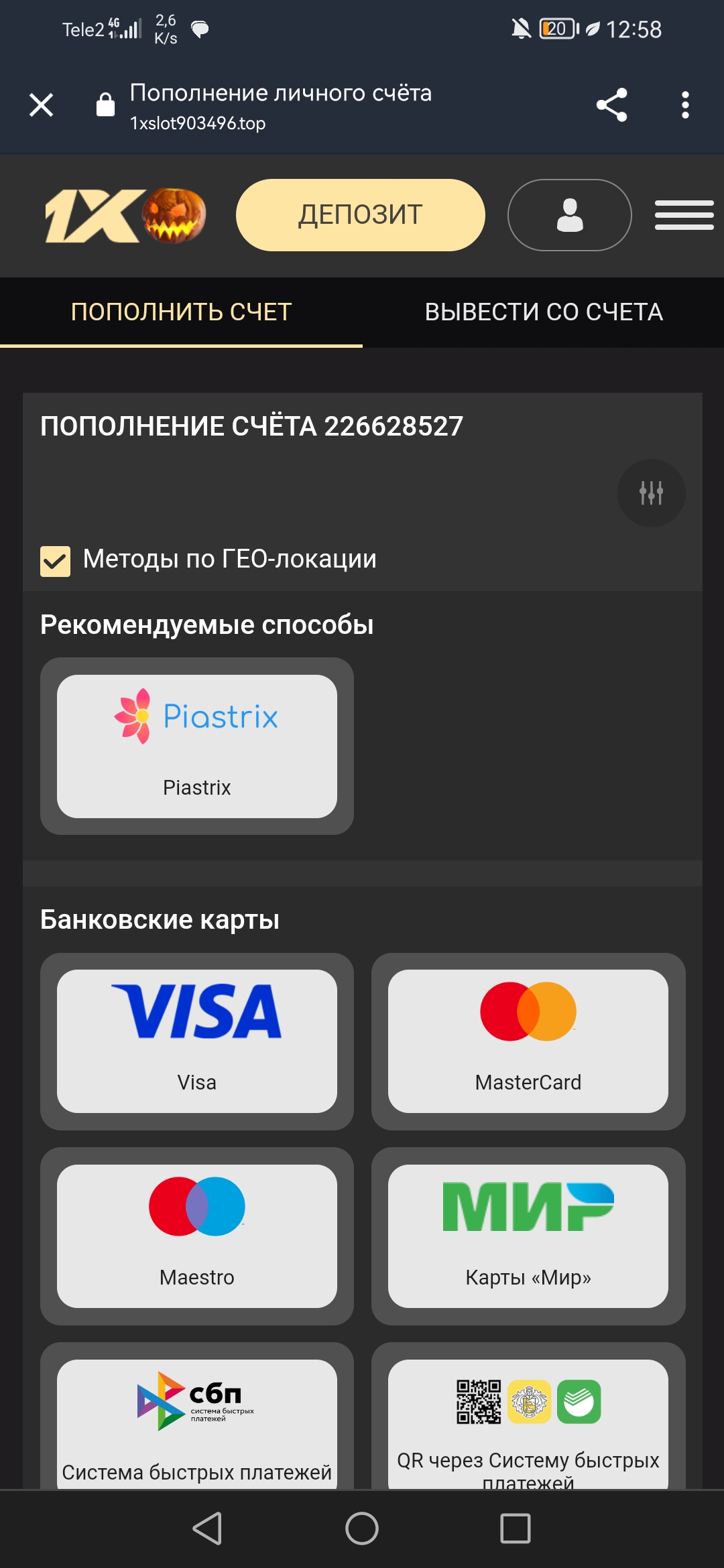Select the ПОПОЛНИТЬ СЧЕТ tab
Screen dimensions: 724x1568
pos(181,312)
